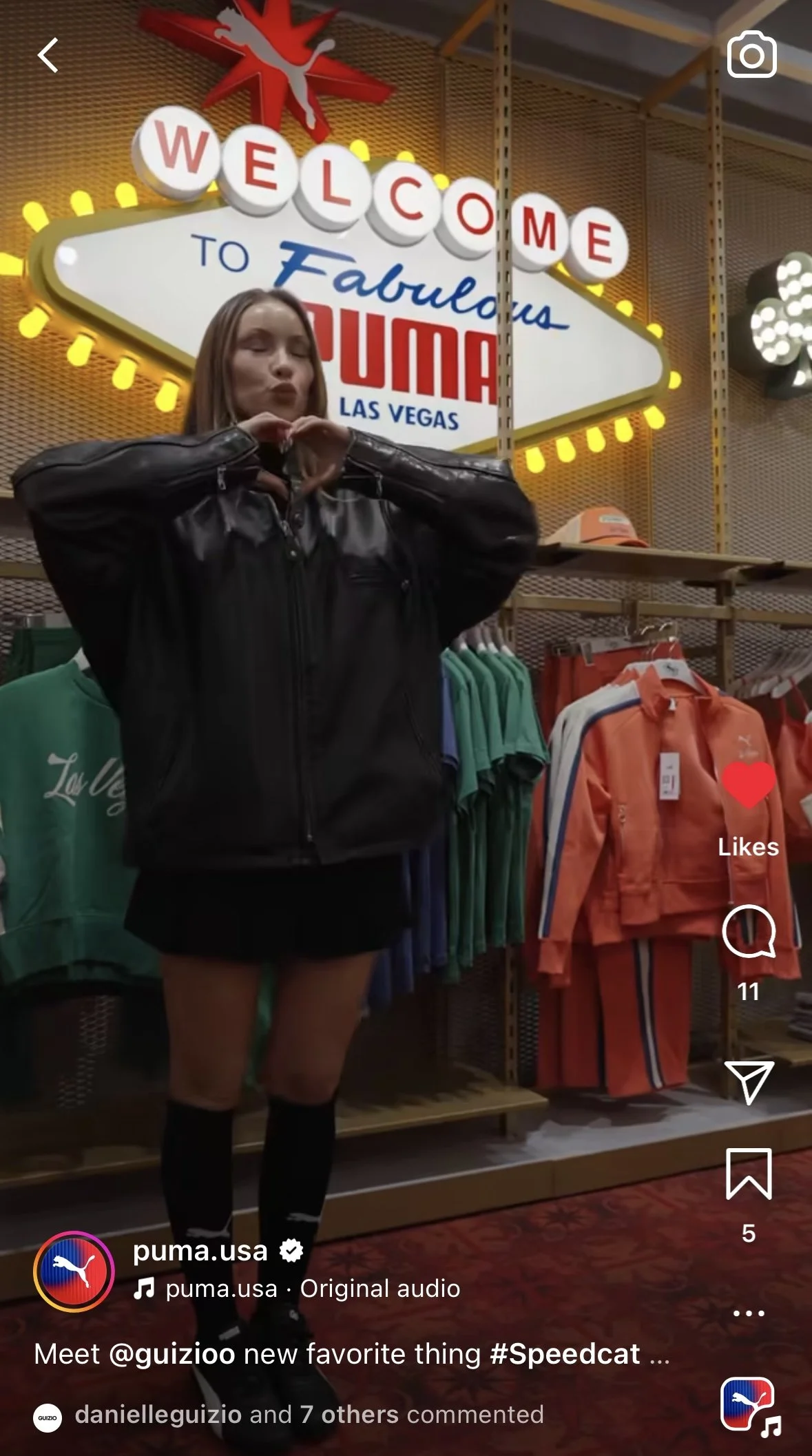Screen dimensions: 812x1456
Task: Share the reel via paper plane icon
Action: pos(749,1082)
